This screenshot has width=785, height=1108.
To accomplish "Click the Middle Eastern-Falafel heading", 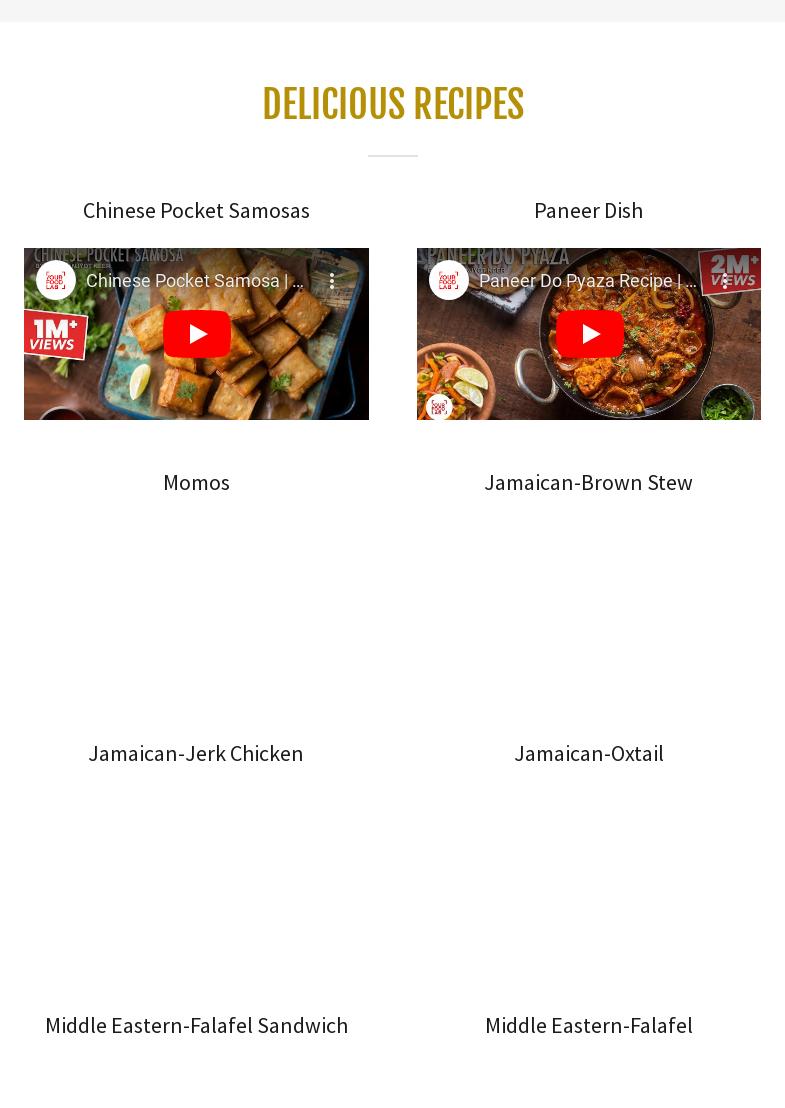I will [589, 1026].
